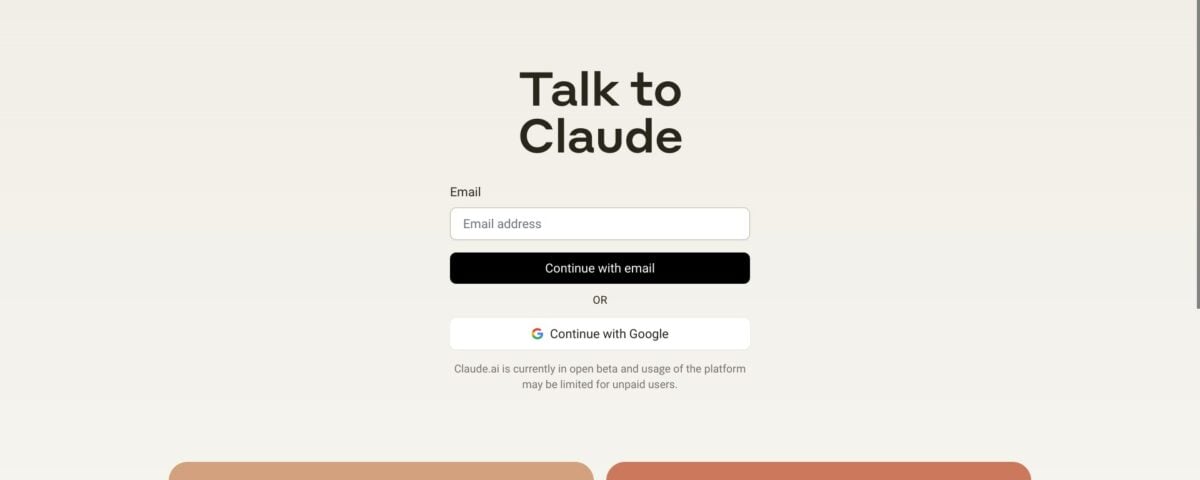Tap Continue with email button
The width and height of the screenshot is (1200, 480).
599,268
